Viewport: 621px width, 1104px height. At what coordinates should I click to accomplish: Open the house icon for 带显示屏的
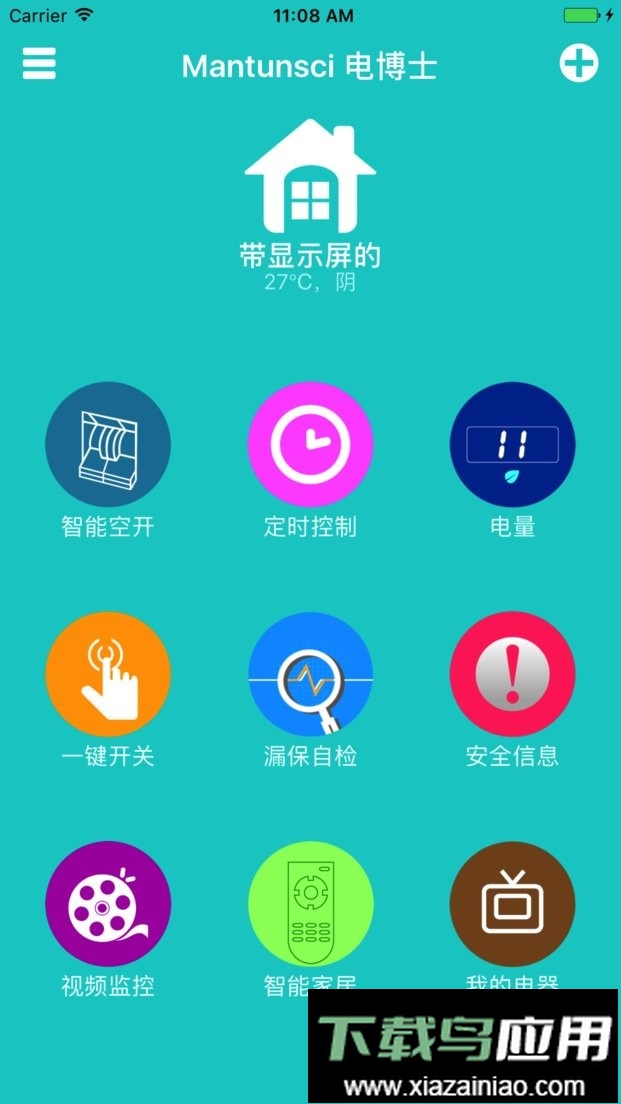pyautogui.click(x=310, y=177)
